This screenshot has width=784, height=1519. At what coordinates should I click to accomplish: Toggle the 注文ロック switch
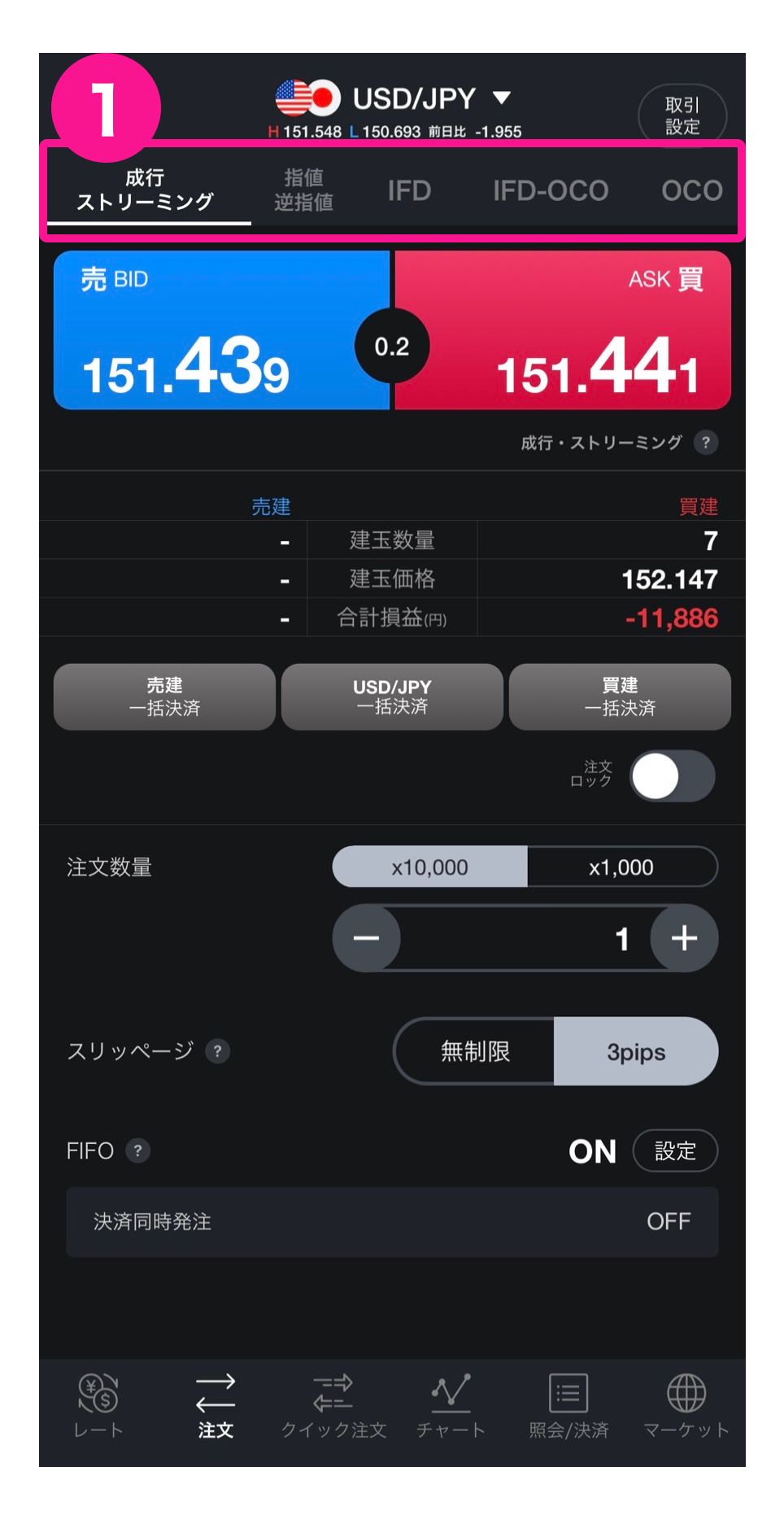coord(673,776)
